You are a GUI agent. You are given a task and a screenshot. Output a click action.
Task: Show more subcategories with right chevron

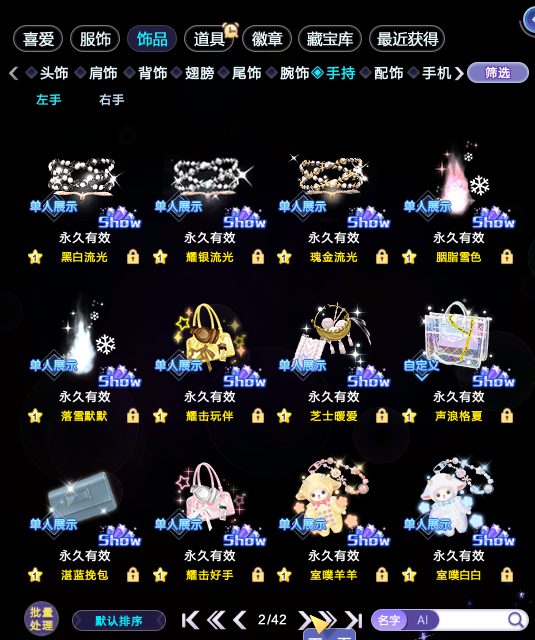(x=459, y=73)
